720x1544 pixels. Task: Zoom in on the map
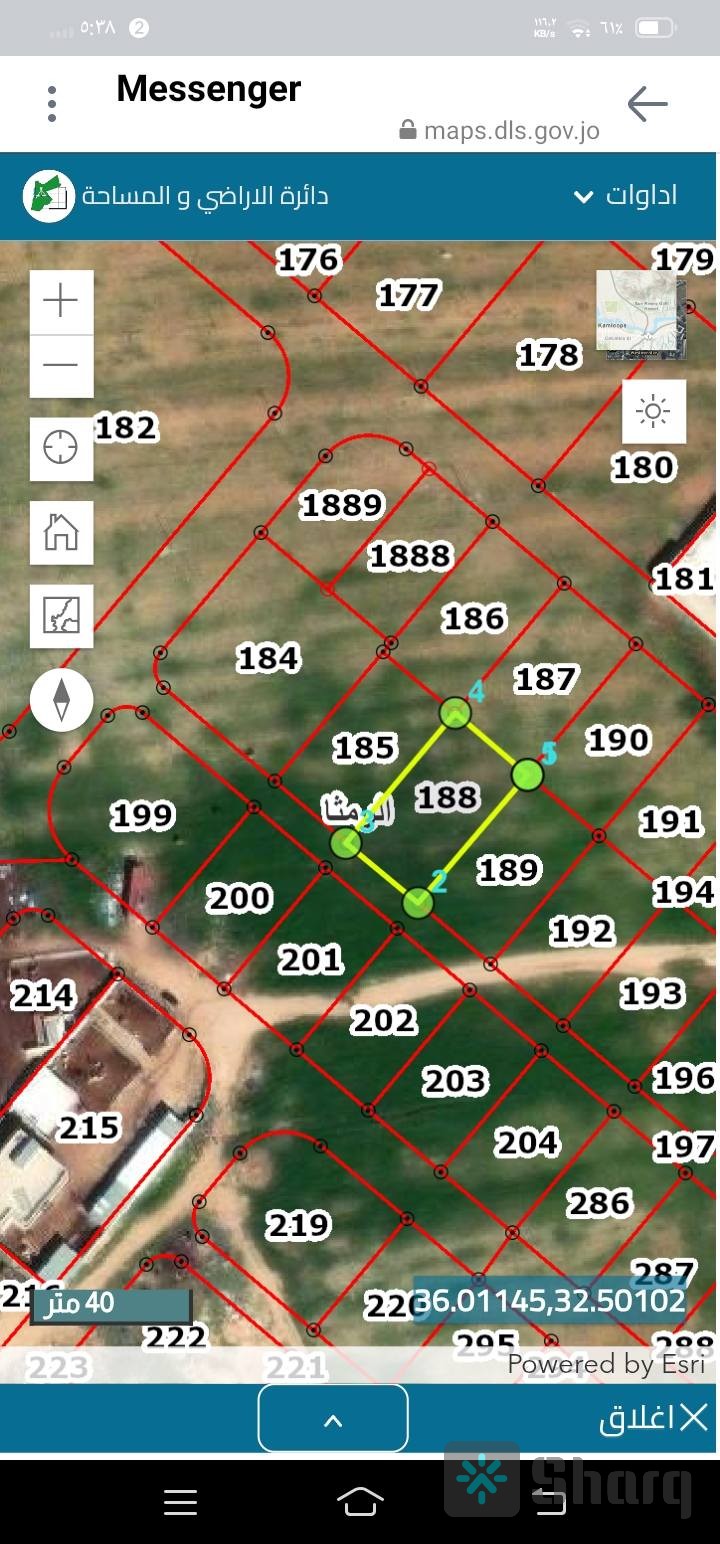[61, 301]
